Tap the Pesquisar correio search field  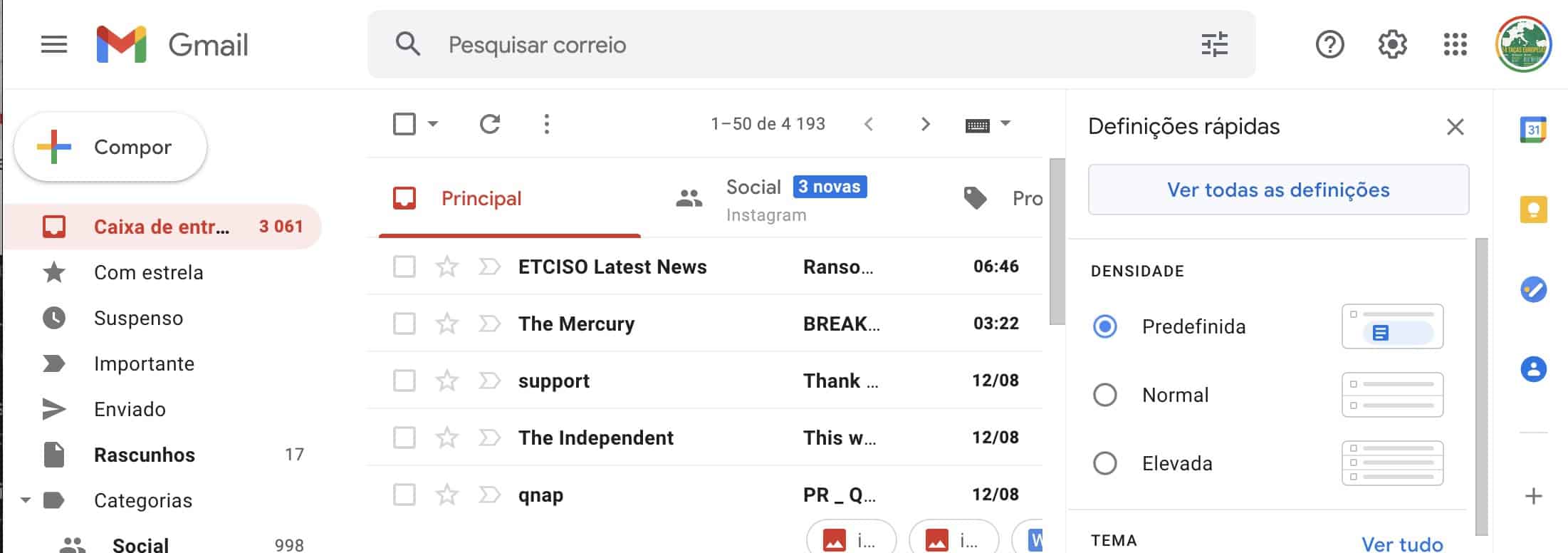click(783, 45)
